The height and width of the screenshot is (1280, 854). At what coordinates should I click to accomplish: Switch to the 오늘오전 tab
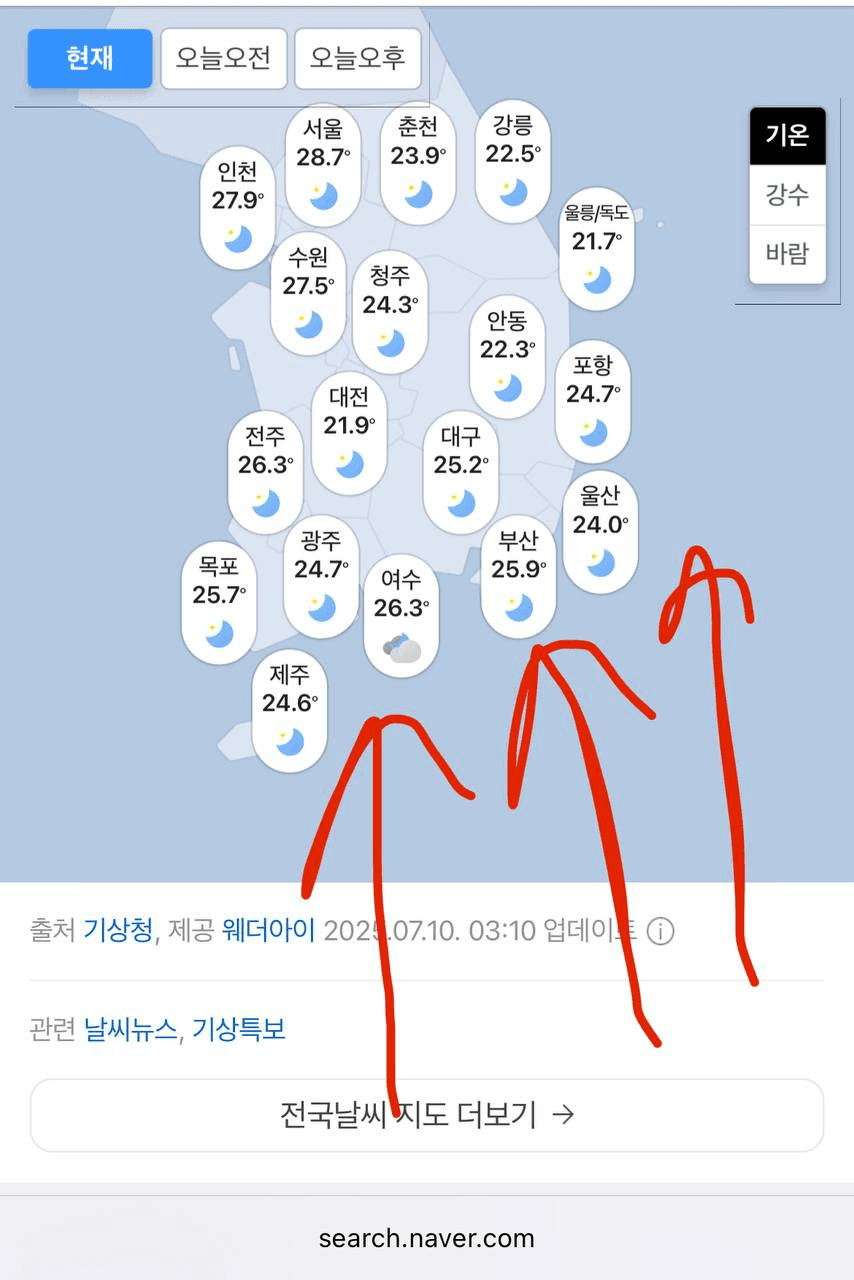(223, 58)
